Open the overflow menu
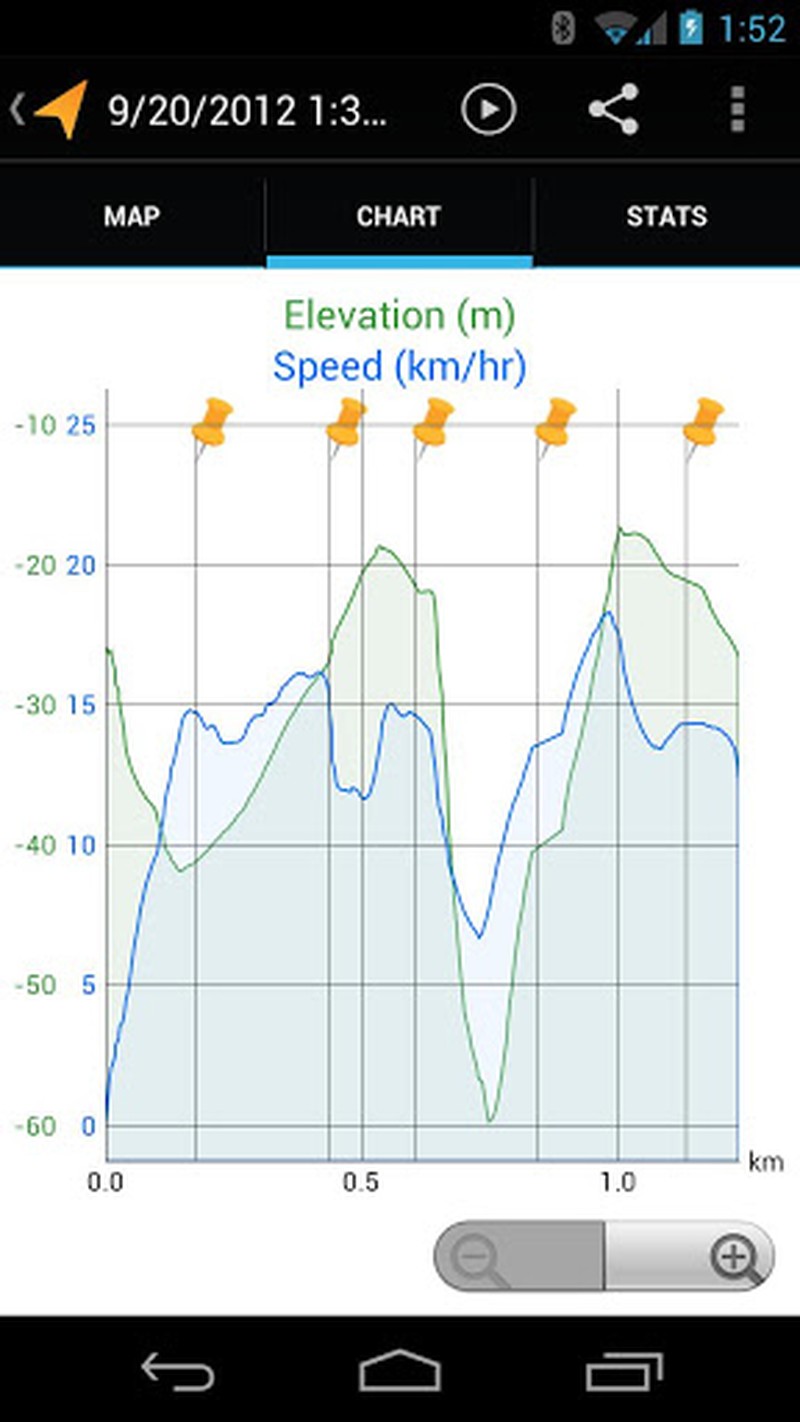This screenshot has width=800, height=1422. [738, 109]
